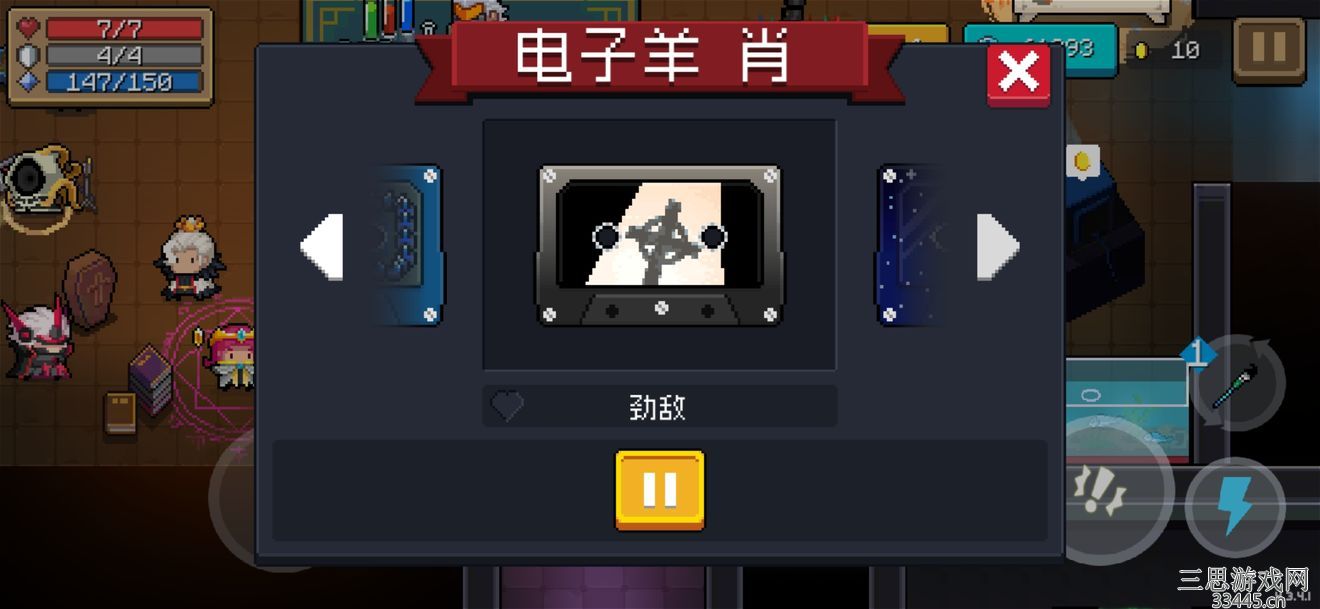Switch weapon using the swap button
Screen dimensions: 1320x609
coord(1237,384)
